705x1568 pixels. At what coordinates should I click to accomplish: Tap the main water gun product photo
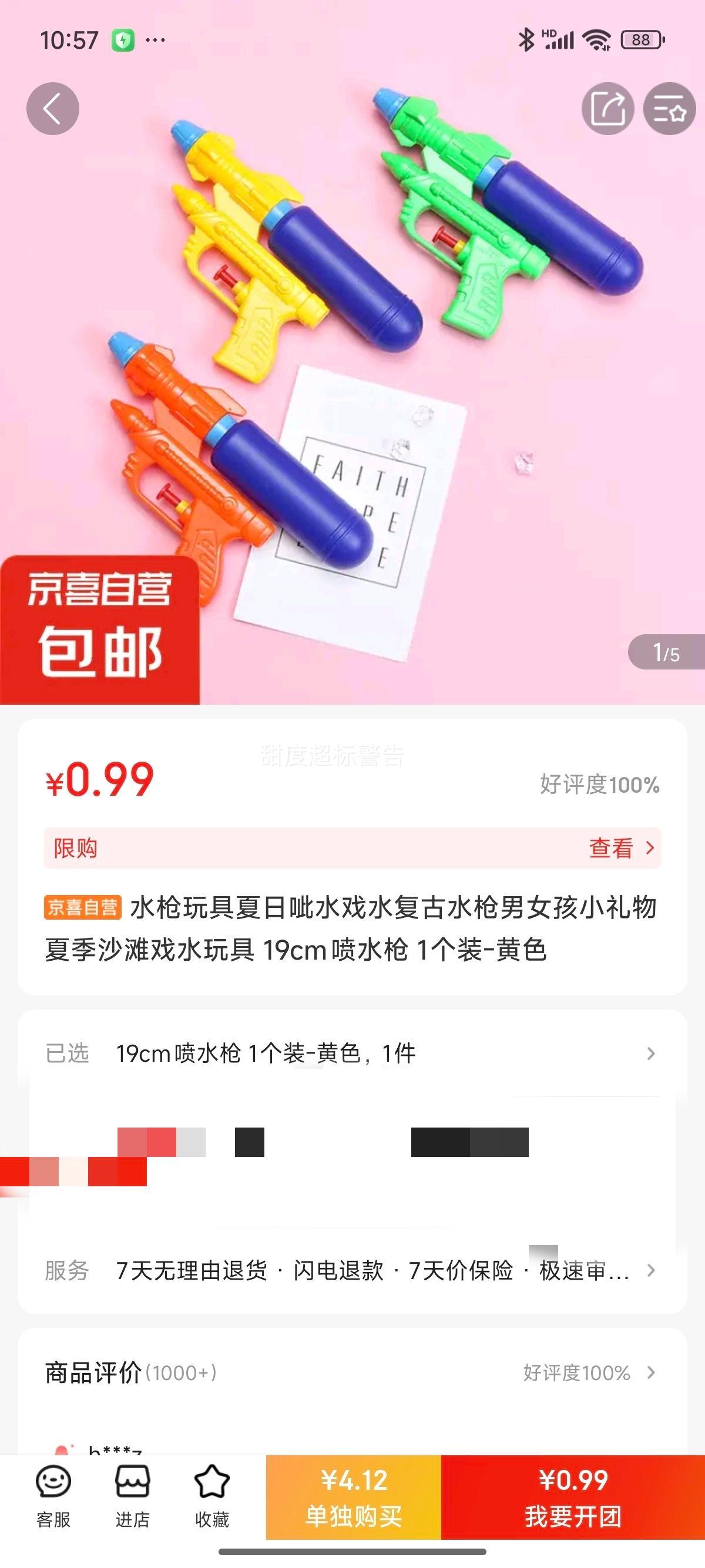click(x=352, y=365)
